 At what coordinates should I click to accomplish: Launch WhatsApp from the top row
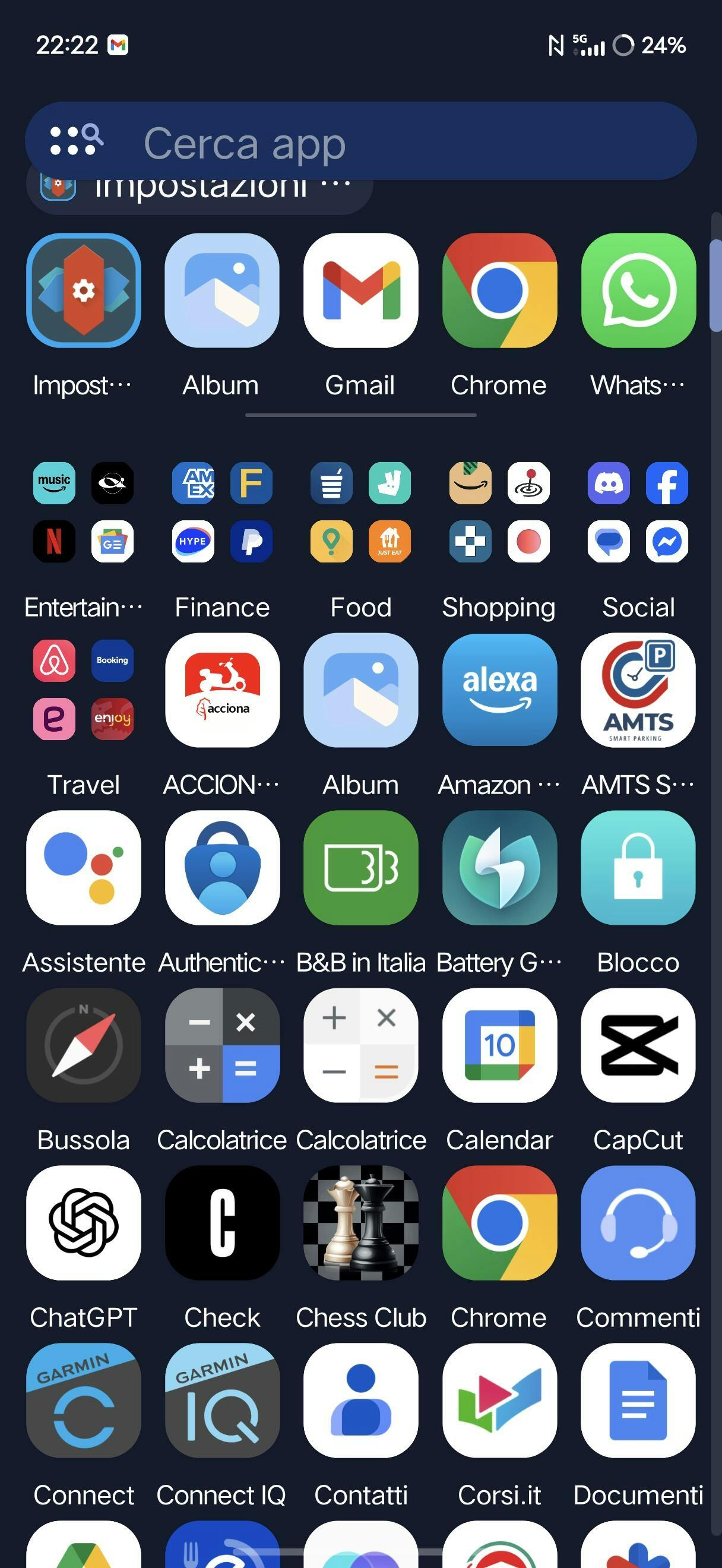tap(638, 291)
